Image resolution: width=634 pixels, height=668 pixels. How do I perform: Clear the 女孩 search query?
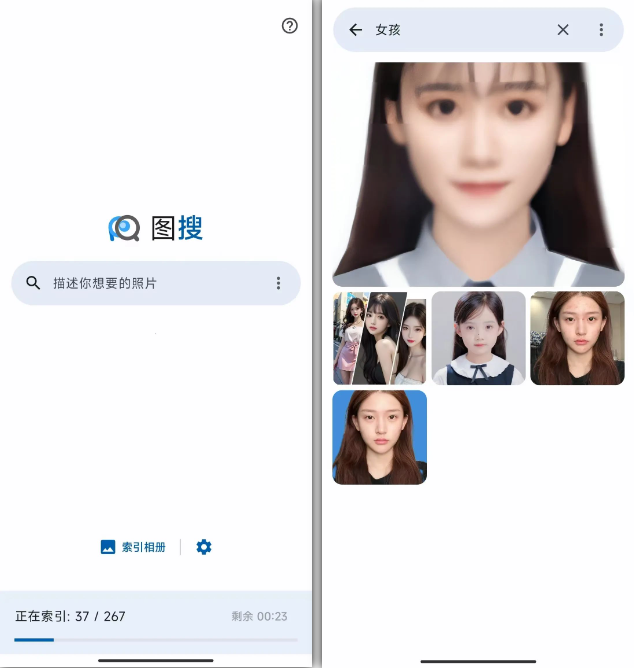563,30
